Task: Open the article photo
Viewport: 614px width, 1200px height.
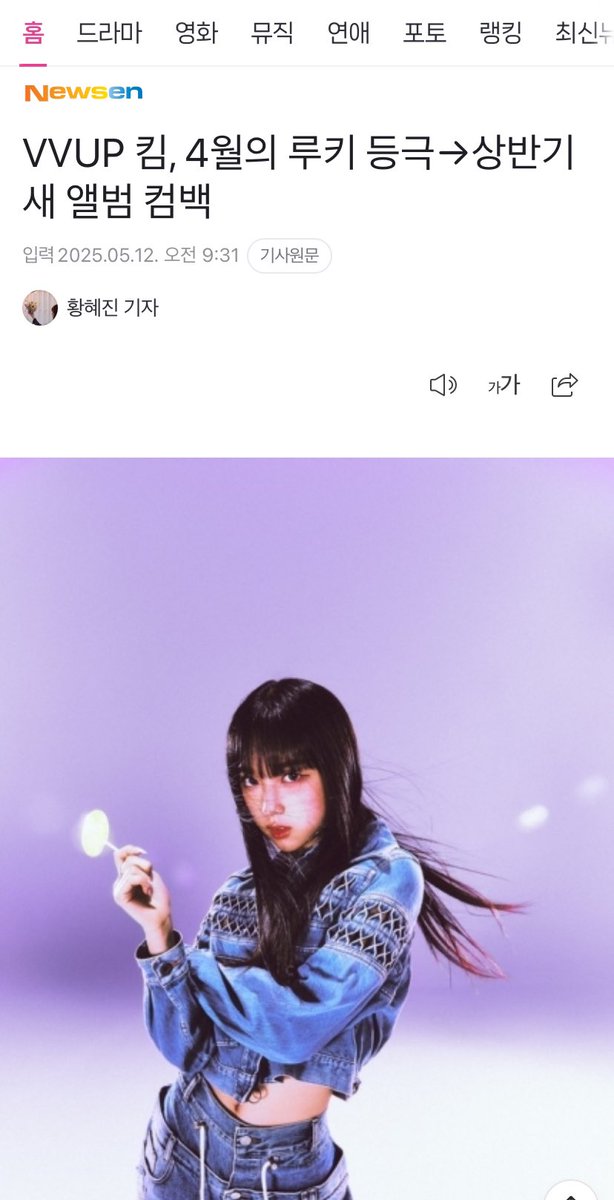Action: coord(307,828)
